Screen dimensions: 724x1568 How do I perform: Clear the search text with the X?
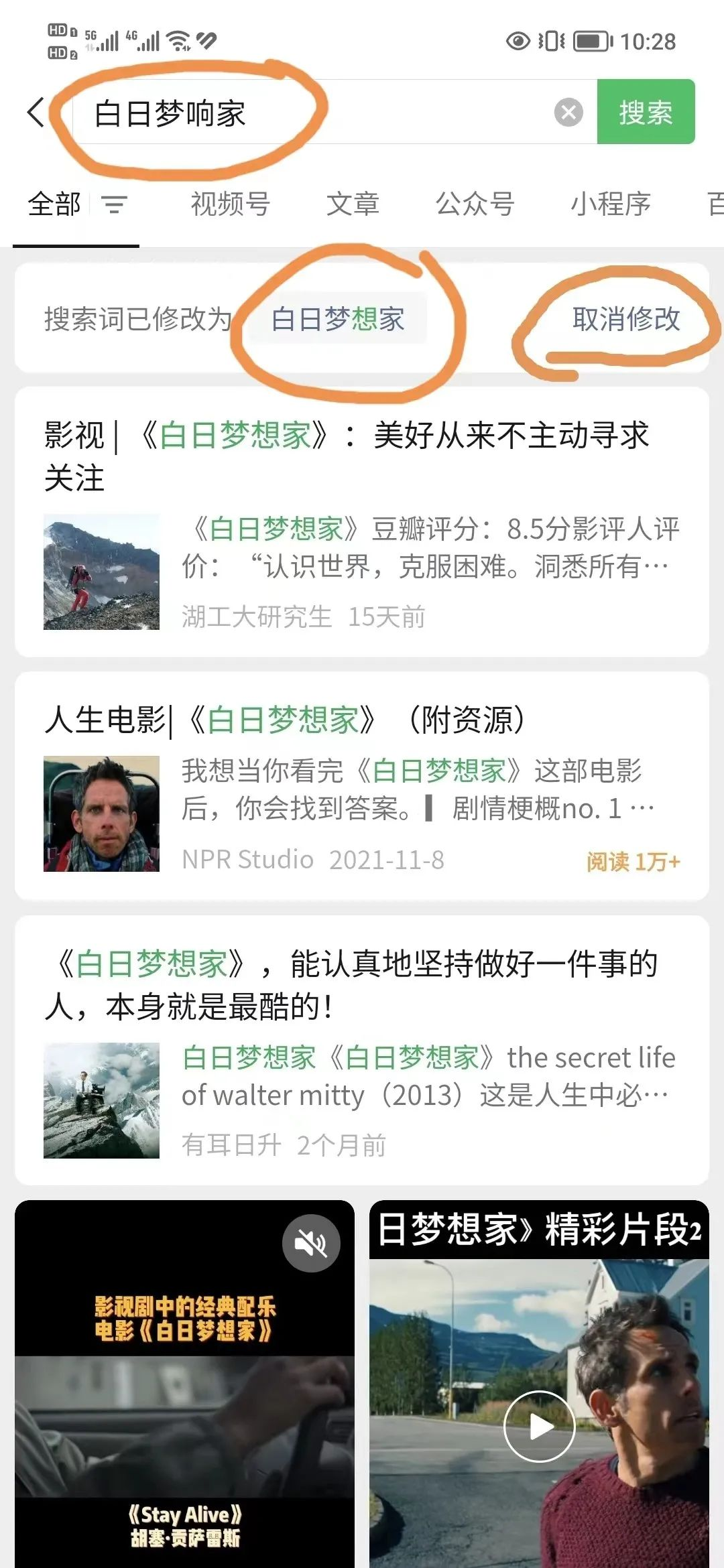568,113
